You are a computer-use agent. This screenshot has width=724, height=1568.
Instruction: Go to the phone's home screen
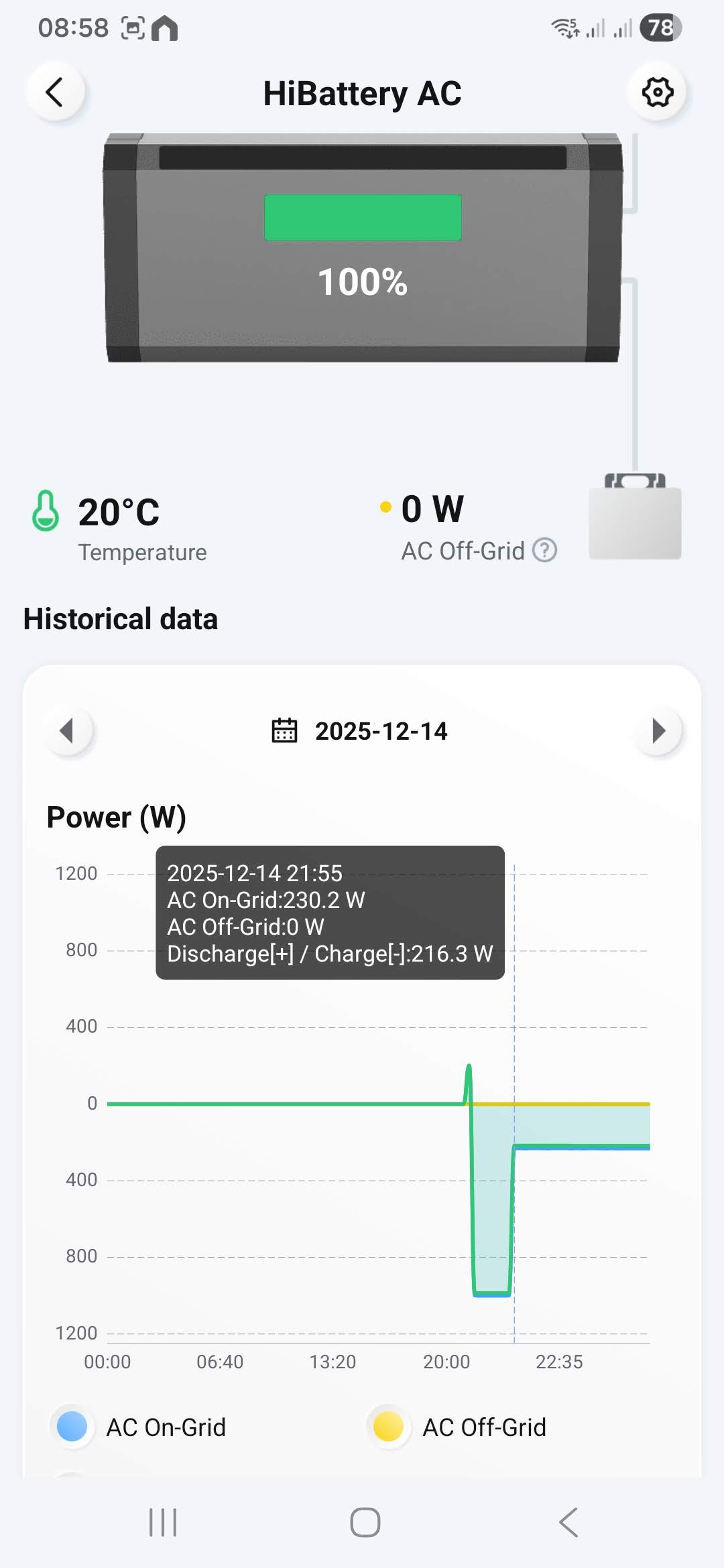click(365, 1522)
